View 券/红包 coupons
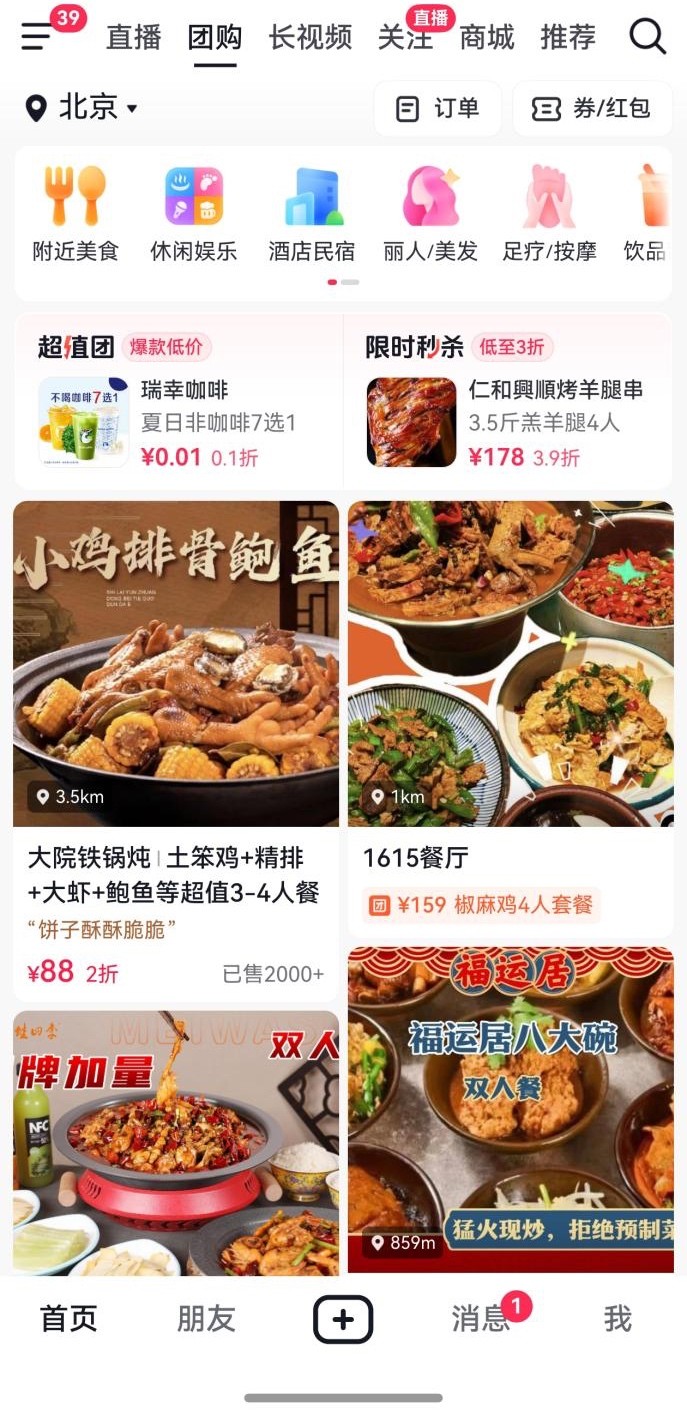The height and width of the screenshot is (1413, 687). coord(592,108)
